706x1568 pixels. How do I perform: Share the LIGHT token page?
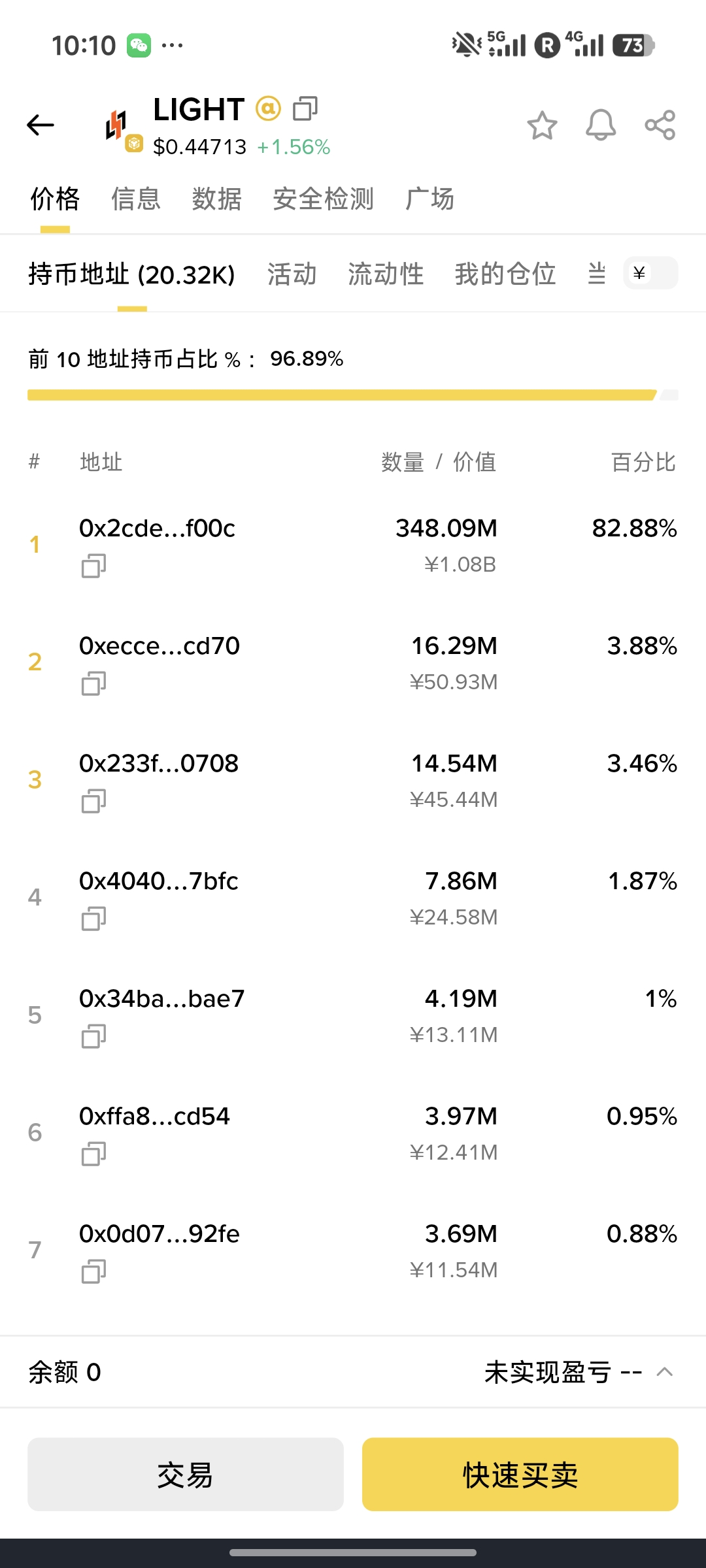660,125
